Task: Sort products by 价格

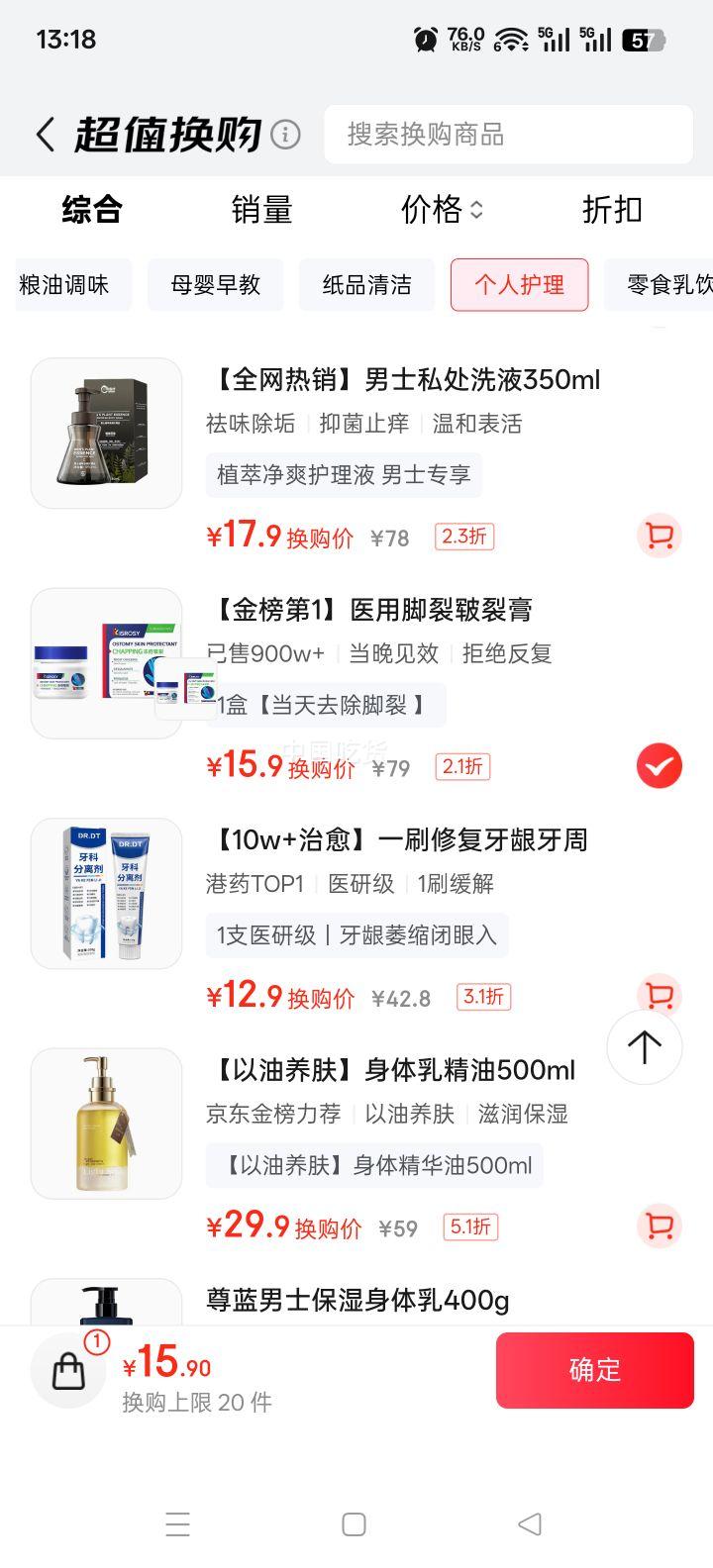Action: [442, 210]
